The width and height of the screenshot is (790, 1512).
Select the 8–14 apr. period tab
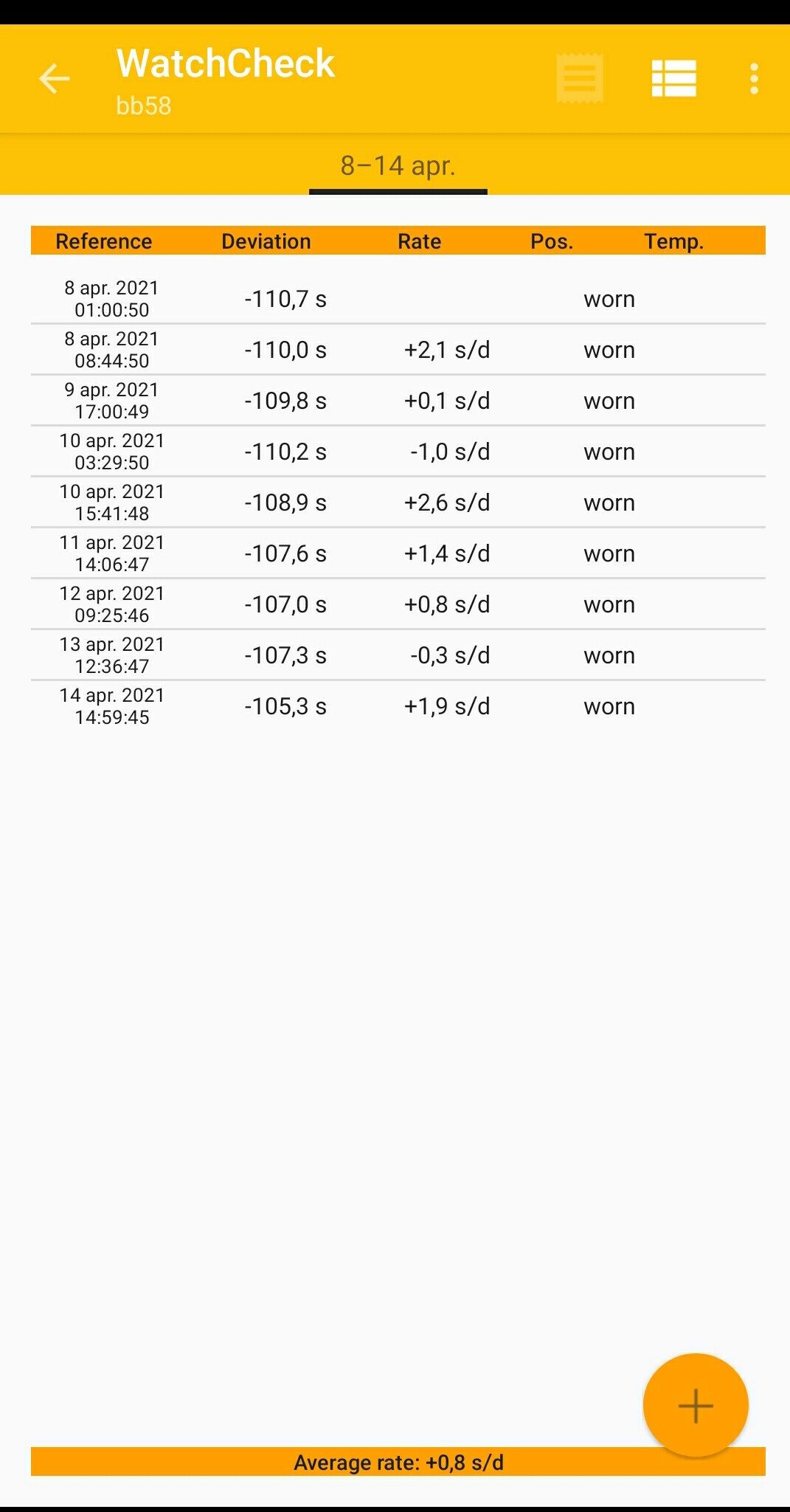coord(398,167)
